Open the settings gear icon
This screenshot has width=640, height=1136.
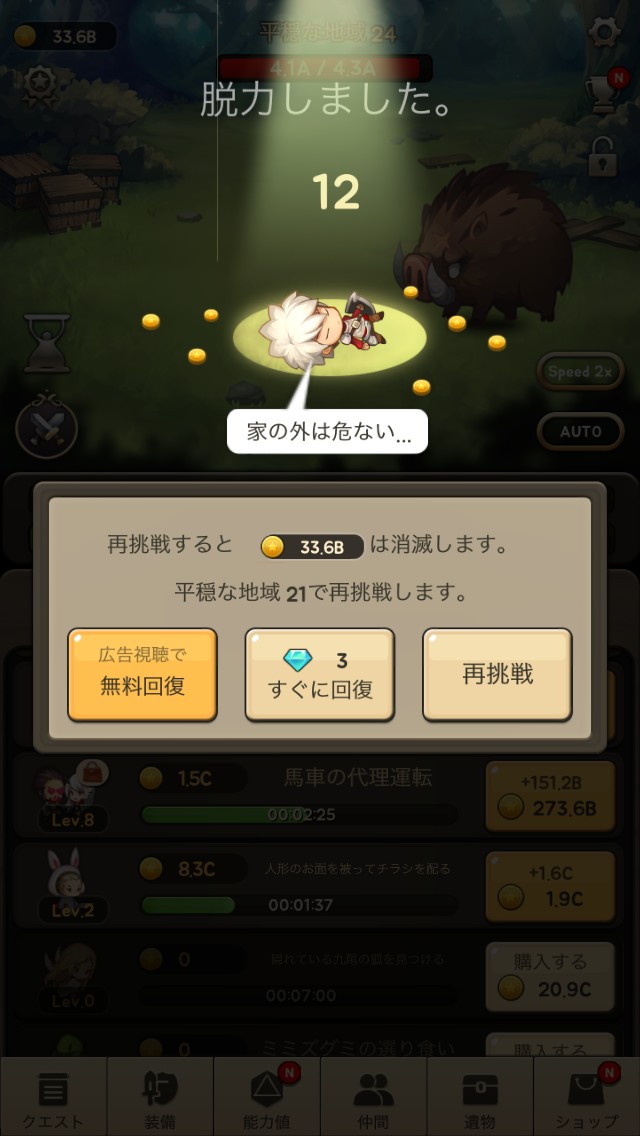pyautogui.click(x=604, y=33)
